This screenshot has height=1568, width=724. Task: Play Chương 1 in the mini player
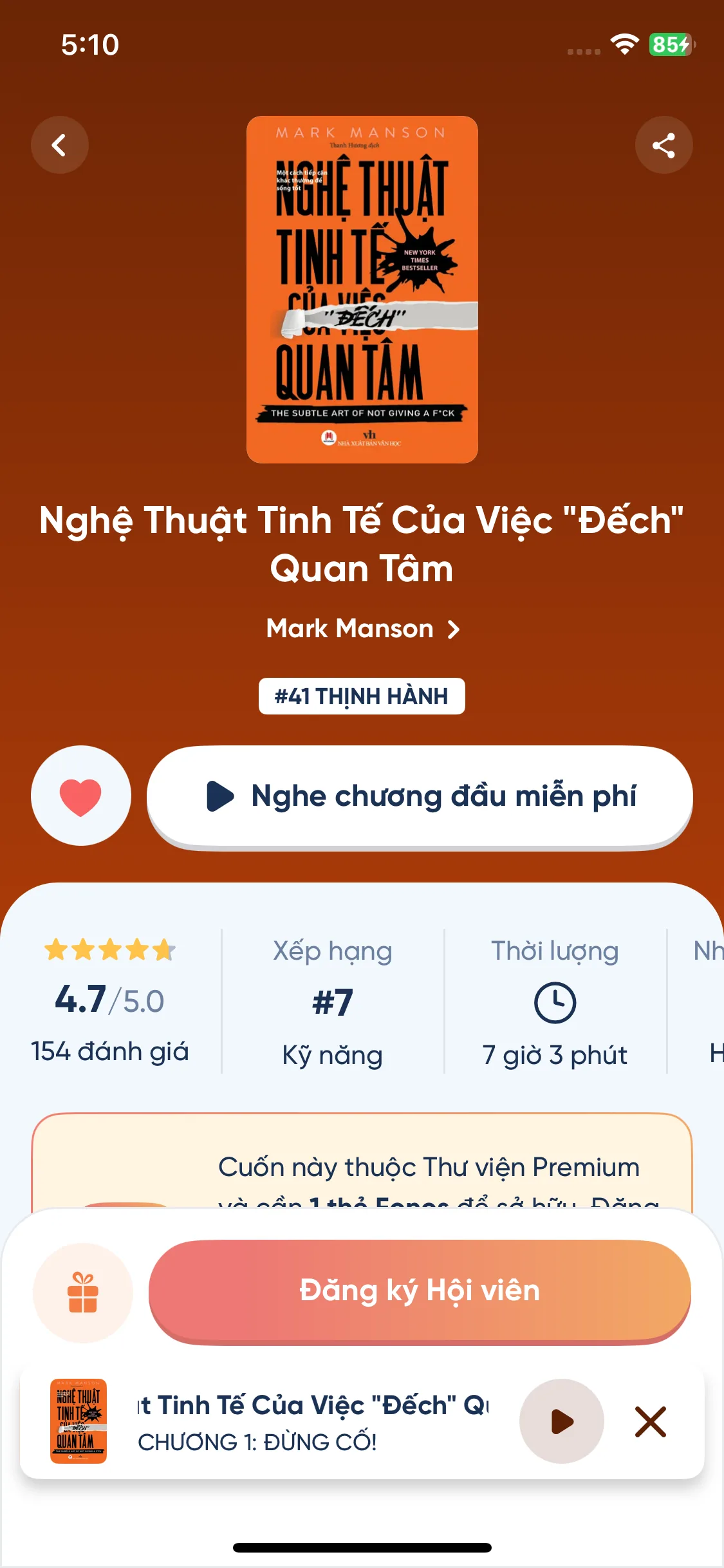(x=561, y=1421)
